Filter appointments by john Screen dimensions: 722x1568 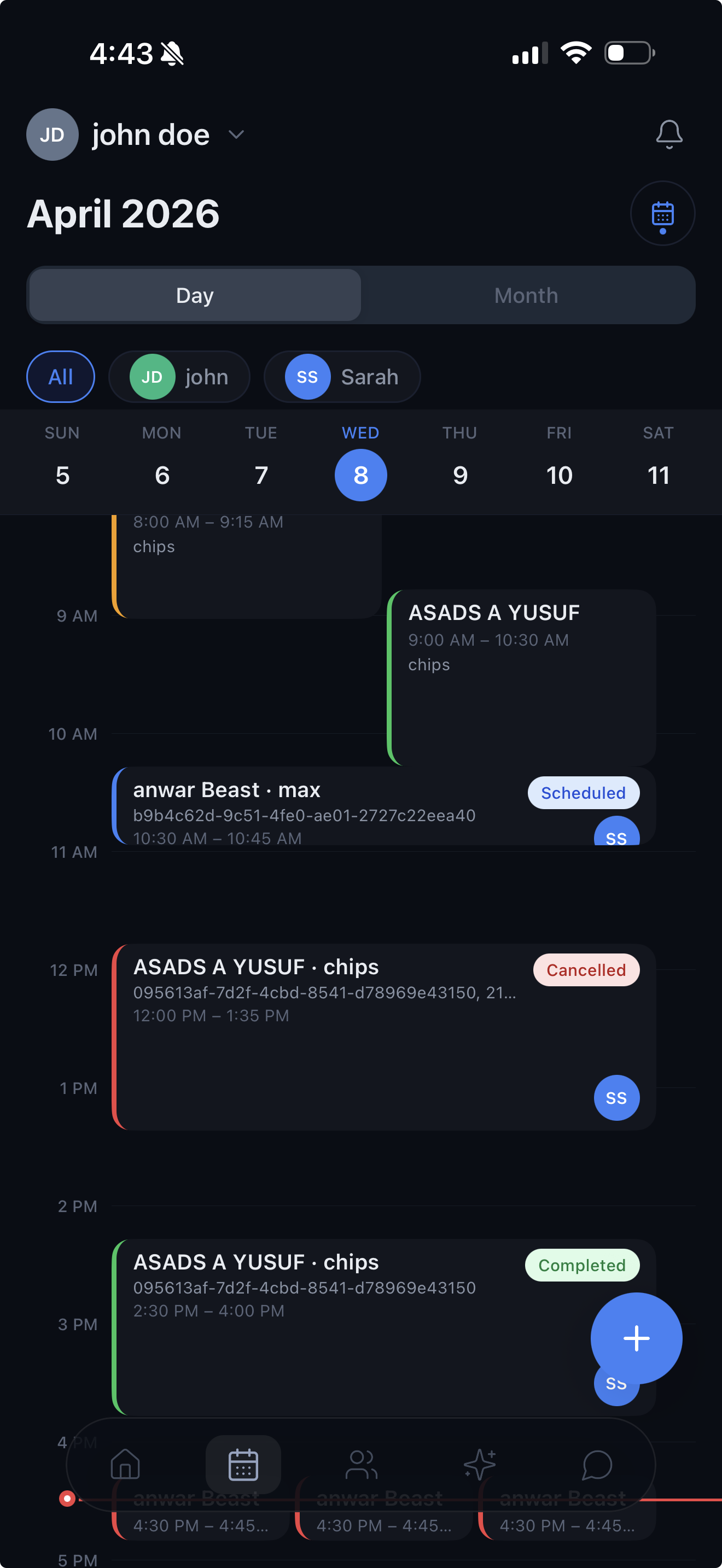pyautogui.click(x=179, y=377)
